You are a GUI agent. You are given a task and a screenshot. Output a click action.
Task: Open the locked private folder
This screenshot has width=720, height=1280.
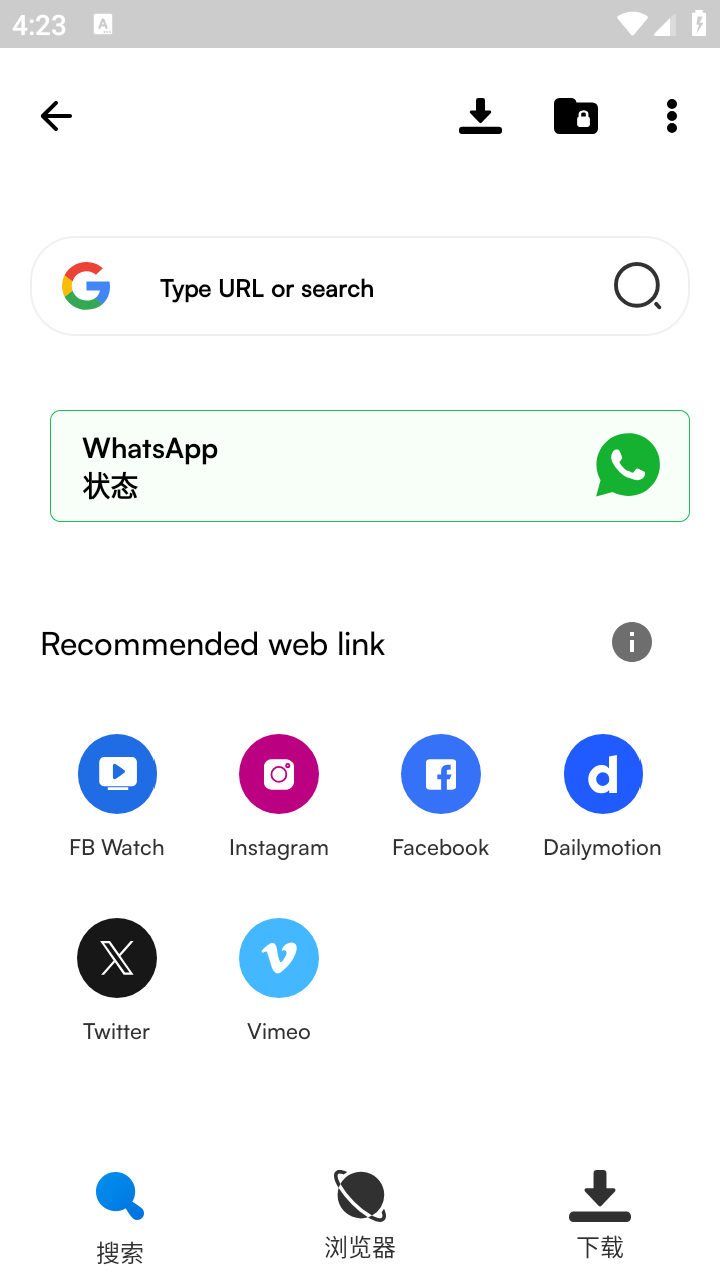coord(576,116)
